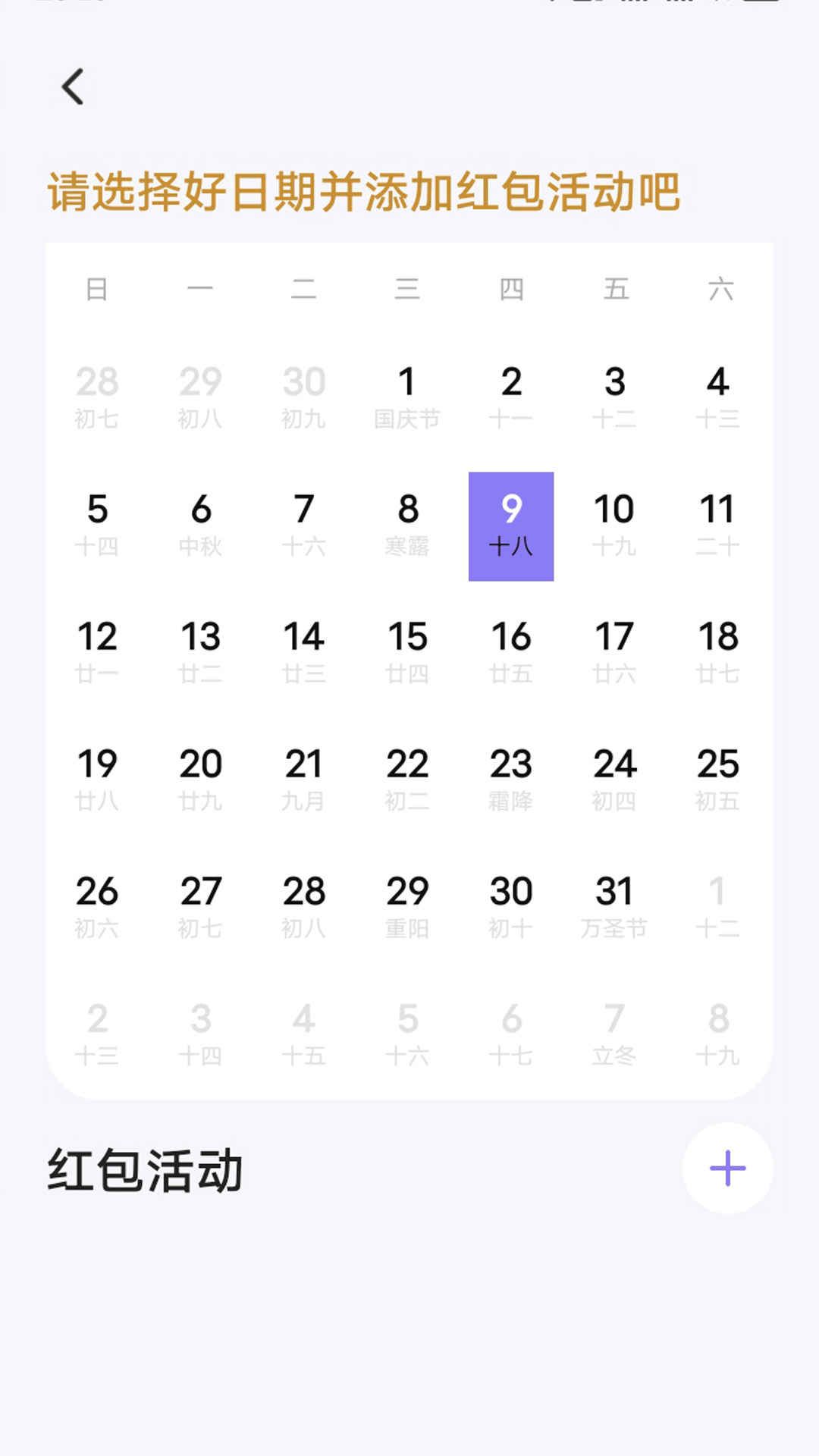The width and height of the screenshot is (819, 1456).
Task: Choose October 12 in the calendar
Action: [x=97, y=654]
